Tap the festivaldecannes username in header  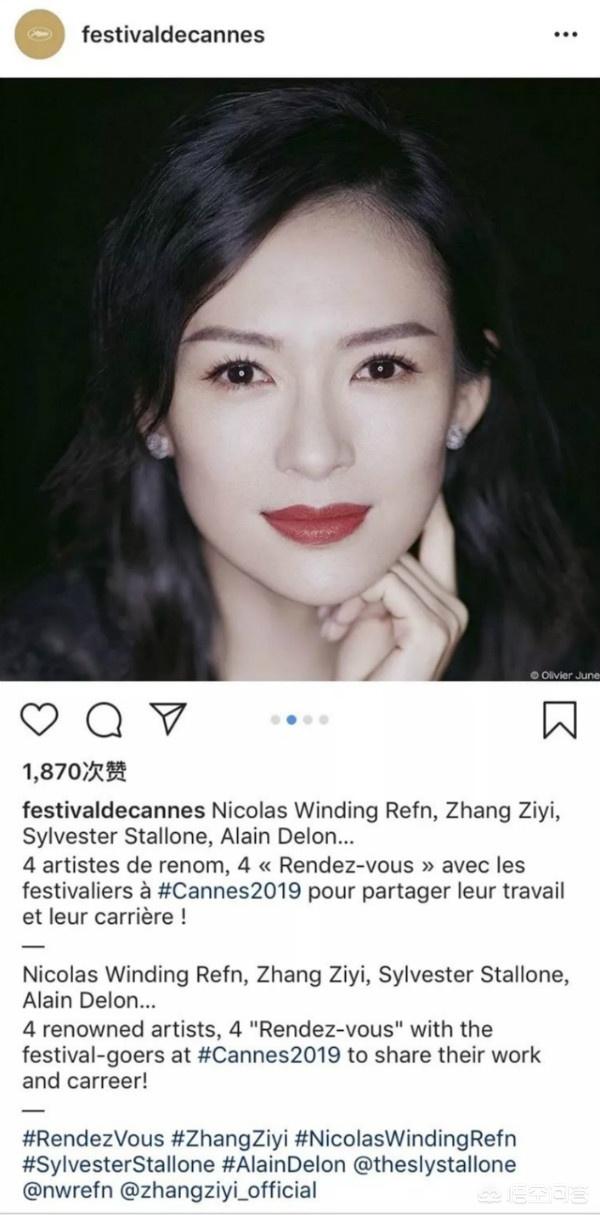pyautogui.click(x=172, y=35)
